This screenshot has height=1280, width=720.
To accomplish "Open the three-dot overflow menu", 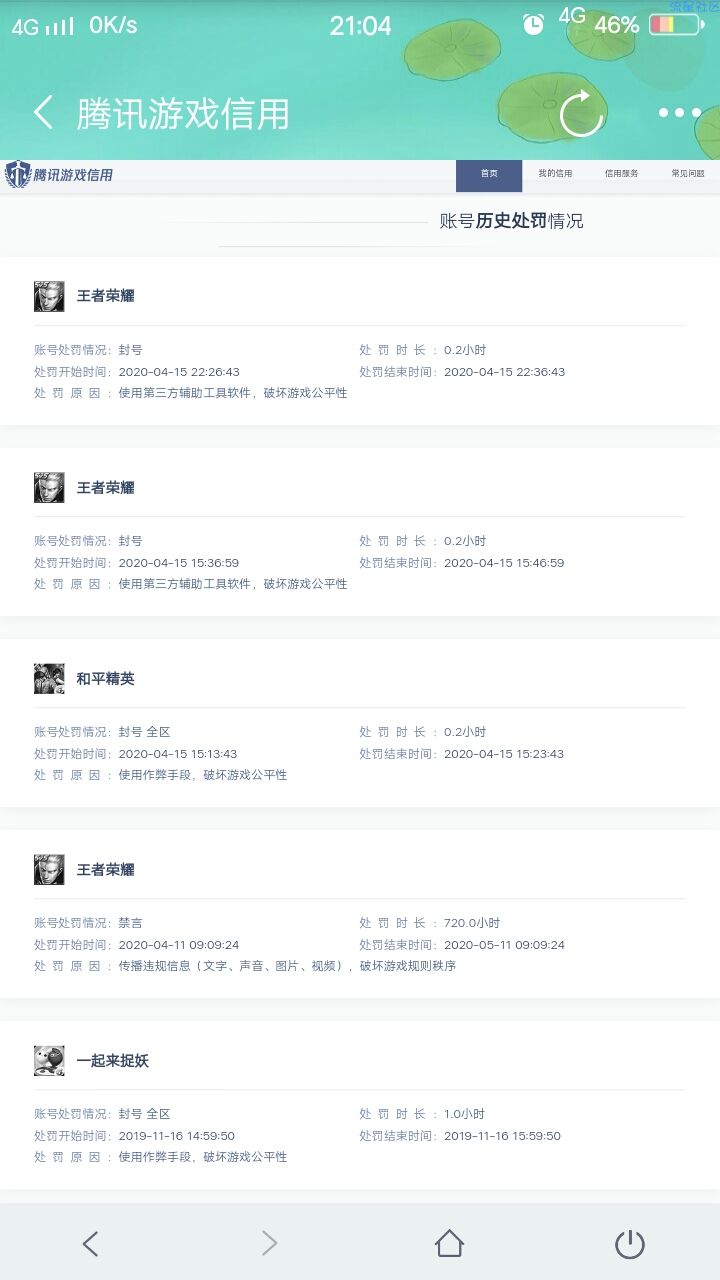I will 679,113.
